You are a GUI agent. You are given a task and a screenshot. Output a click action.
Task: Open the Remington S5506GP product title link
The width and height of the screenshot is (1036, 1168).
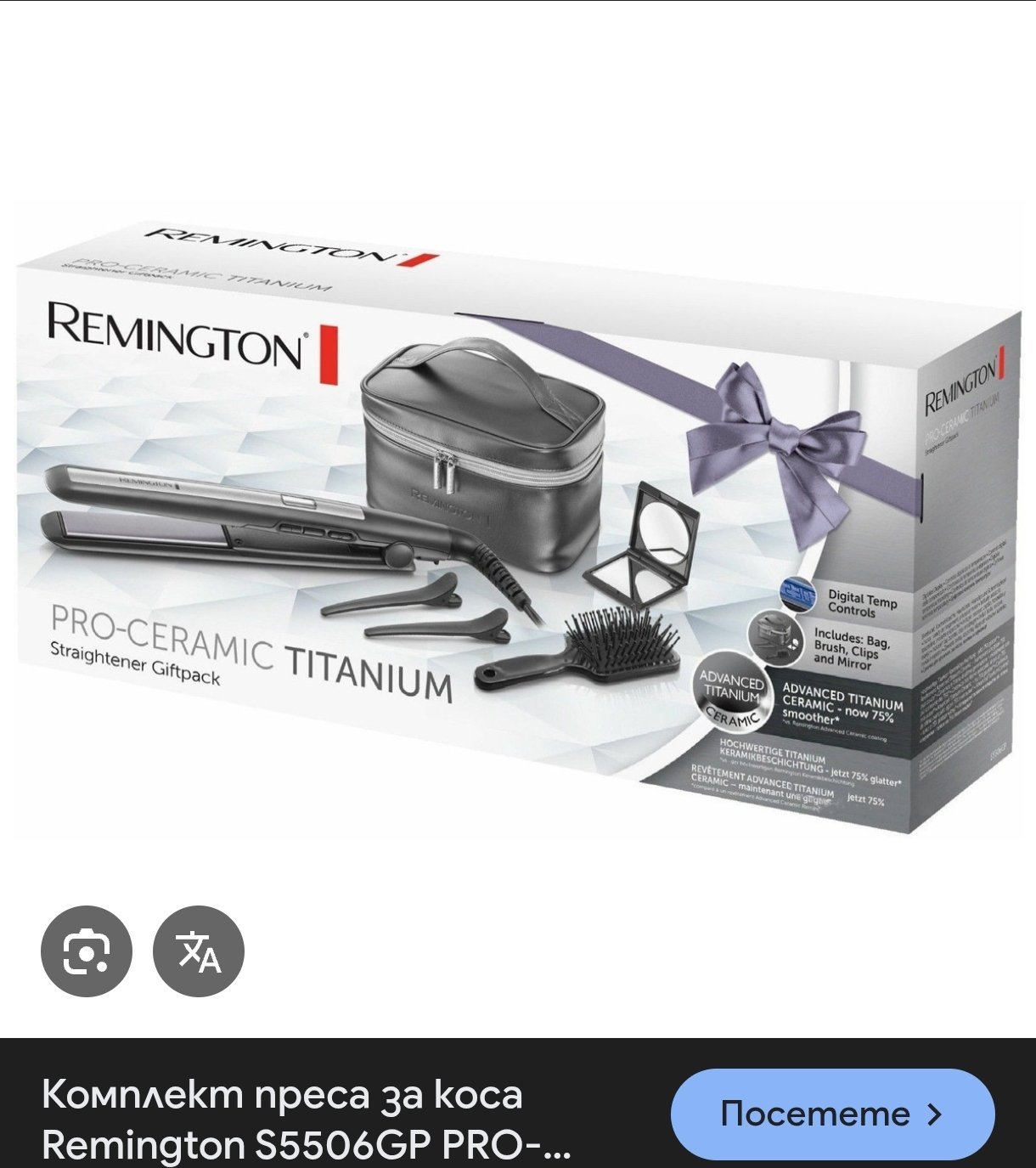tap(306, 1120)
